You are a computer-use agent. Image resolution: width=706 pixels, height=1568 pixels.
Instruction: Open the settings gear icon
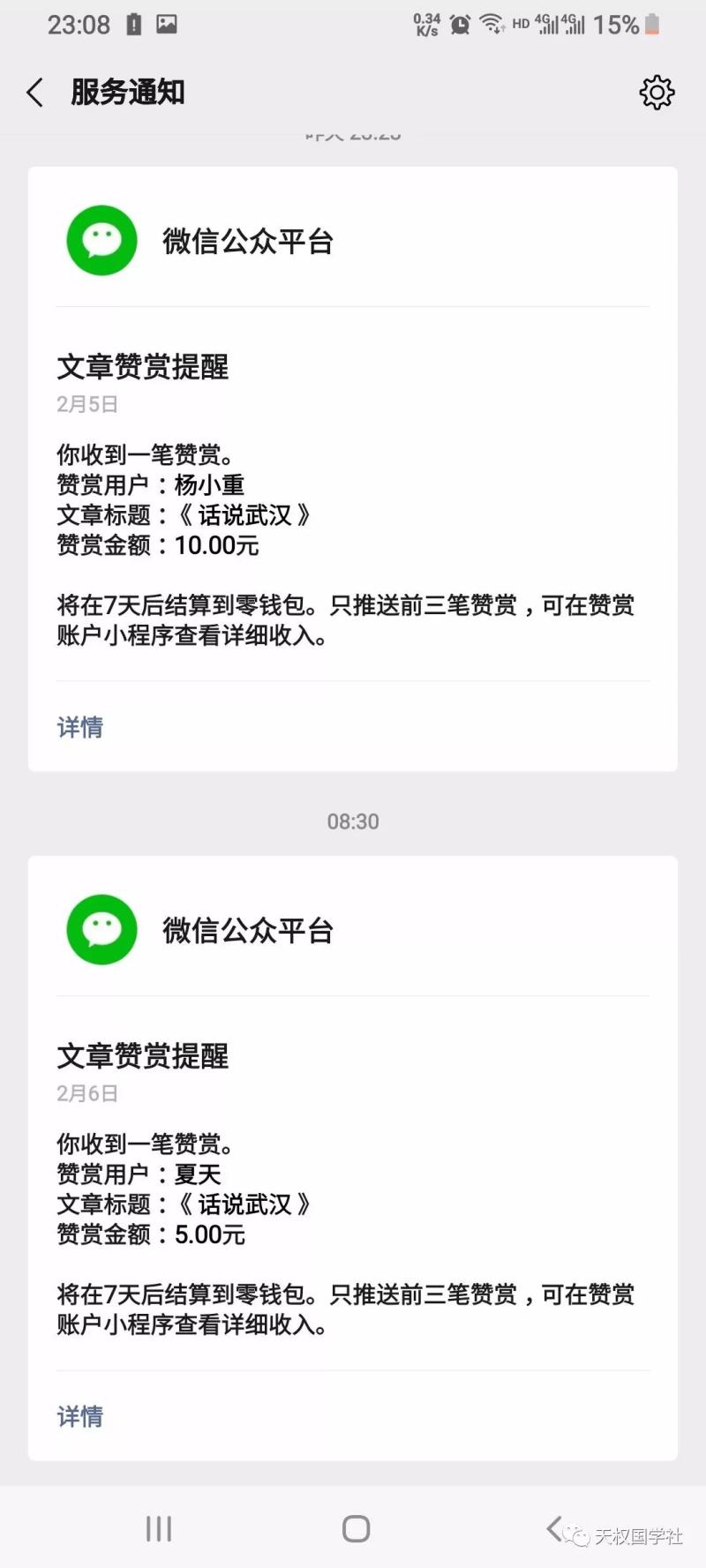pyautogui.click(x=657, y=92)
